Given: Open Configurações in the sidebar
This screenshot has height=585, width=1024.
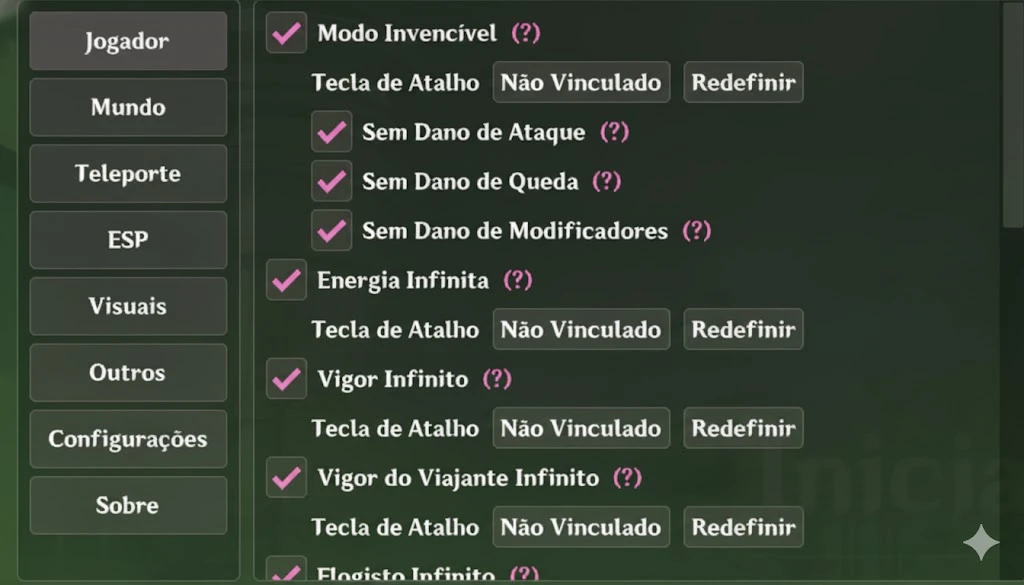Looking at the screenshot, I should point(128,439).
